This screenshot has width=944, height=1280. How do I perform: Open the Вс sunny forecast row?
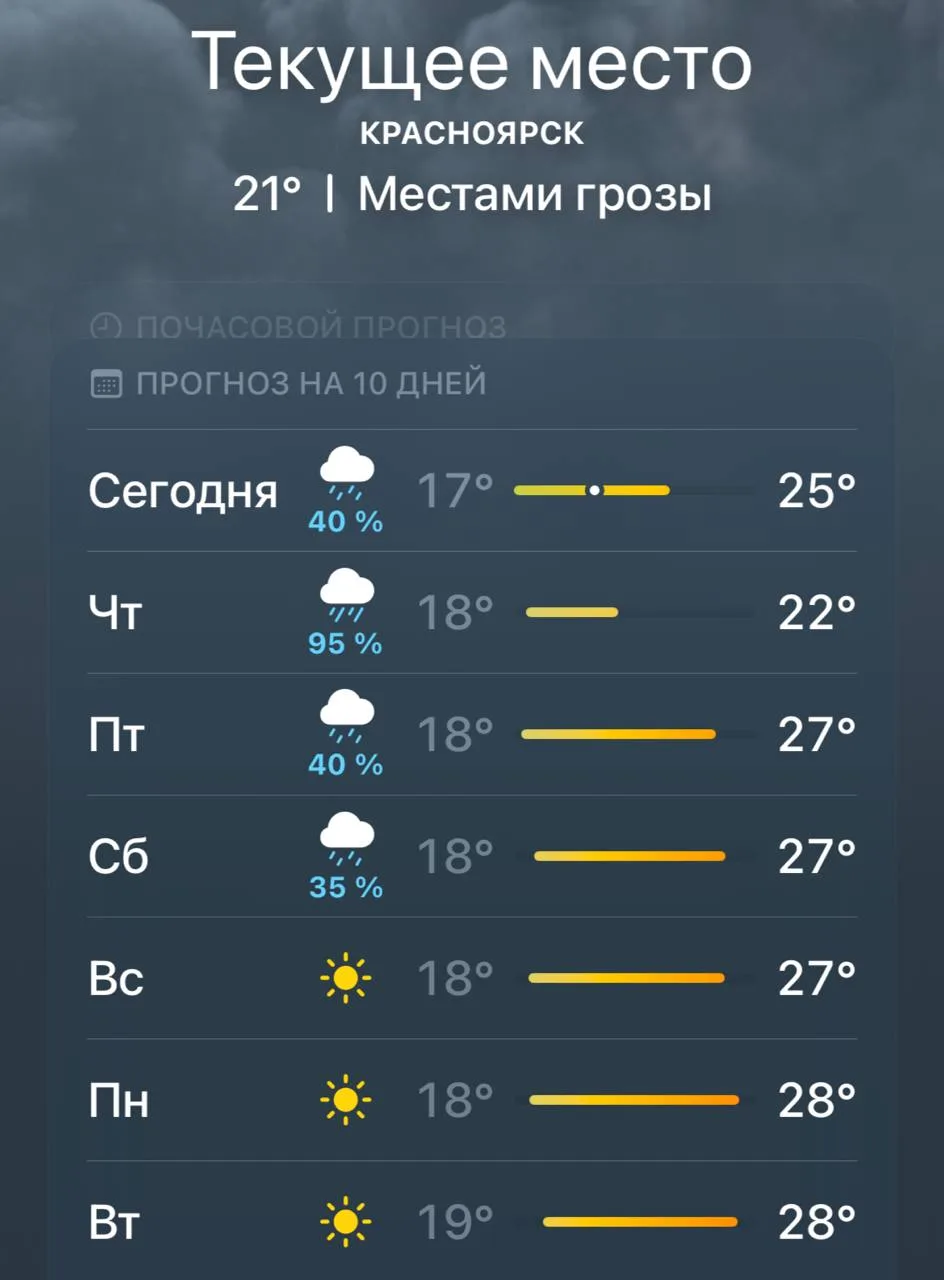tap(472, 978)
